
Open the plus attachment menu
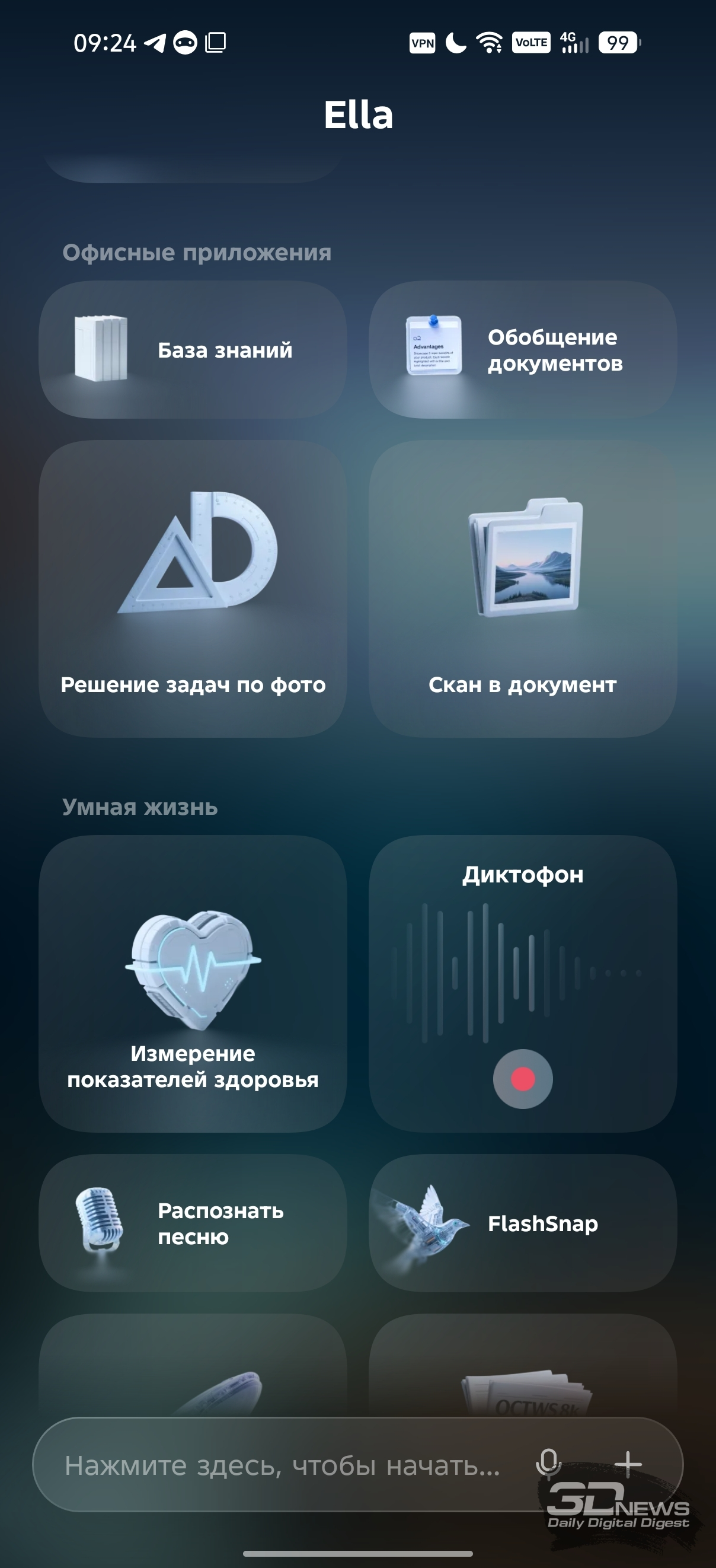pos(628,1463)
